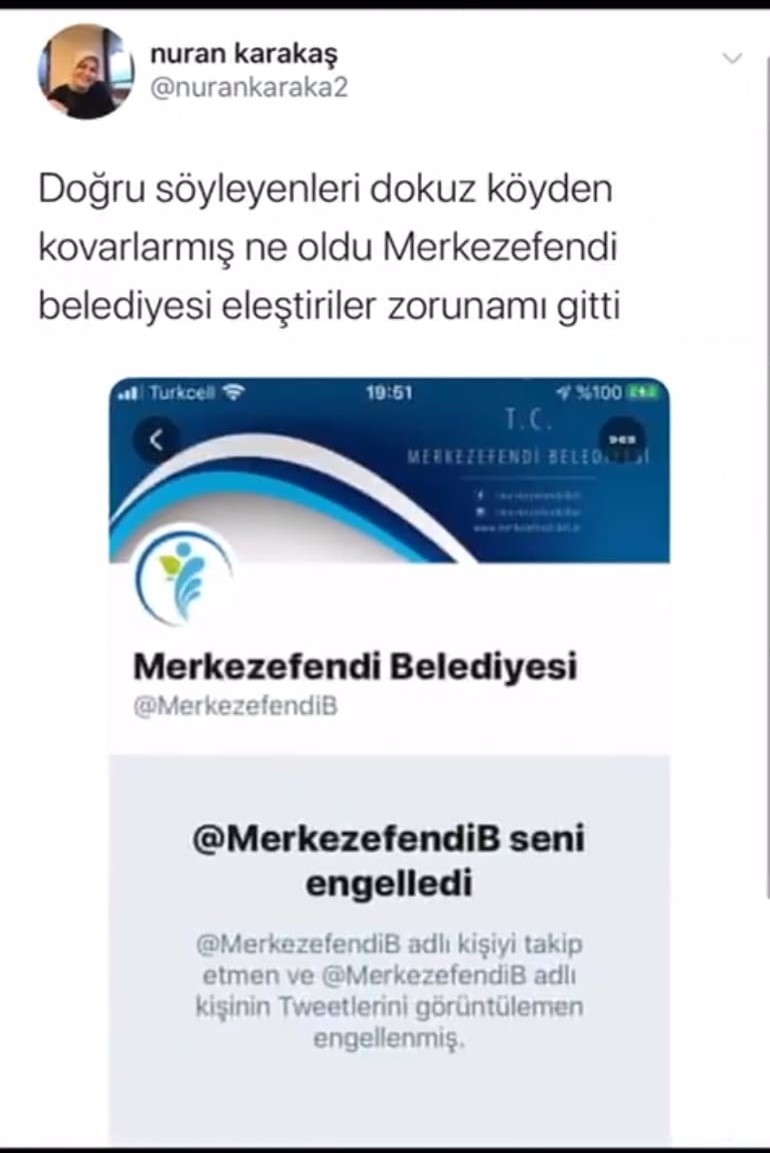Open the attached Merkezefendi Belediyesi screenshot
Image resolution: width=770 pixels, height=1153 pixels.
(x=389, y=760)
